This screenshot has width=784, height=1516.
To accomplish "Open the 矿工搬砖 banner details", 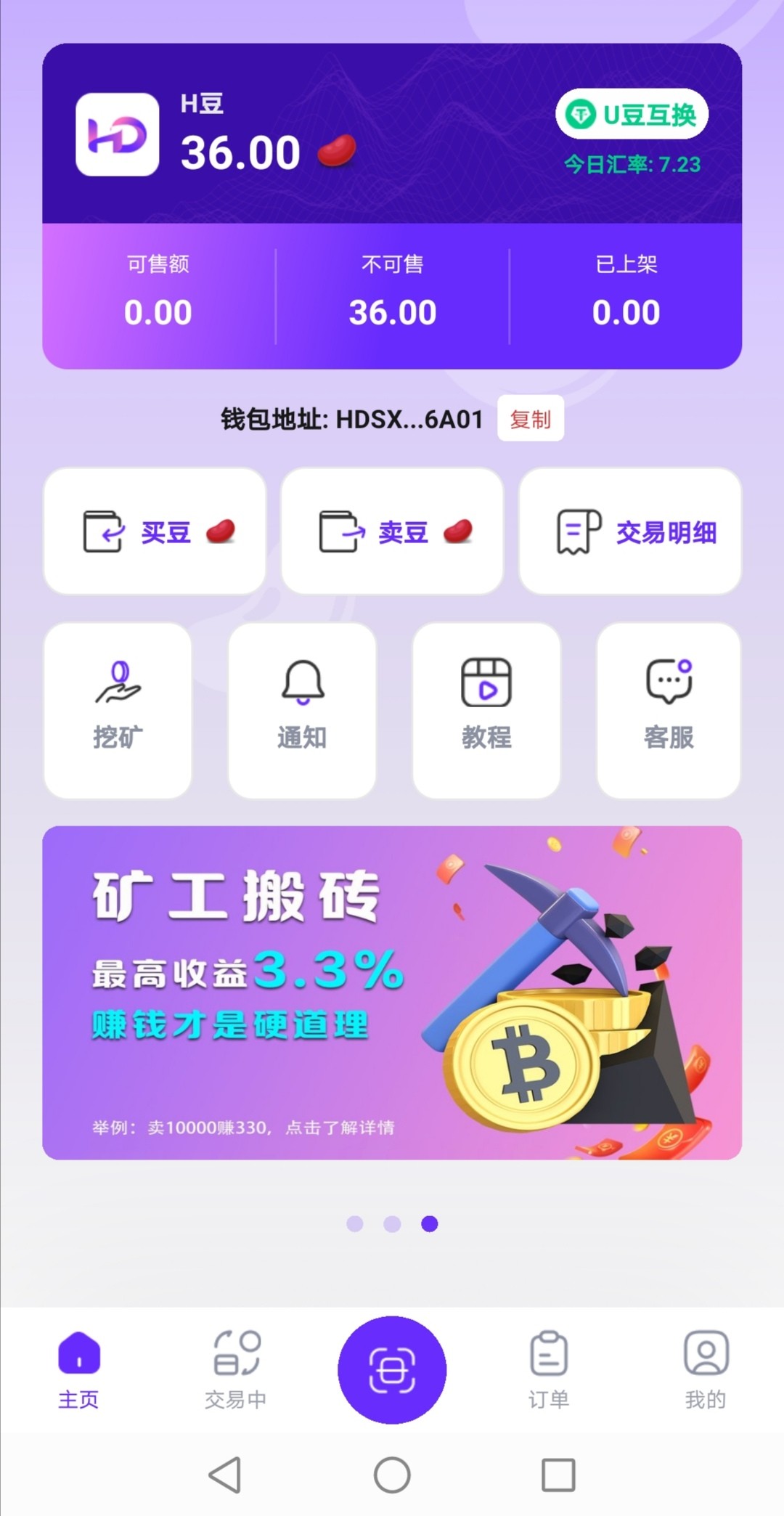I will (392, 993).
